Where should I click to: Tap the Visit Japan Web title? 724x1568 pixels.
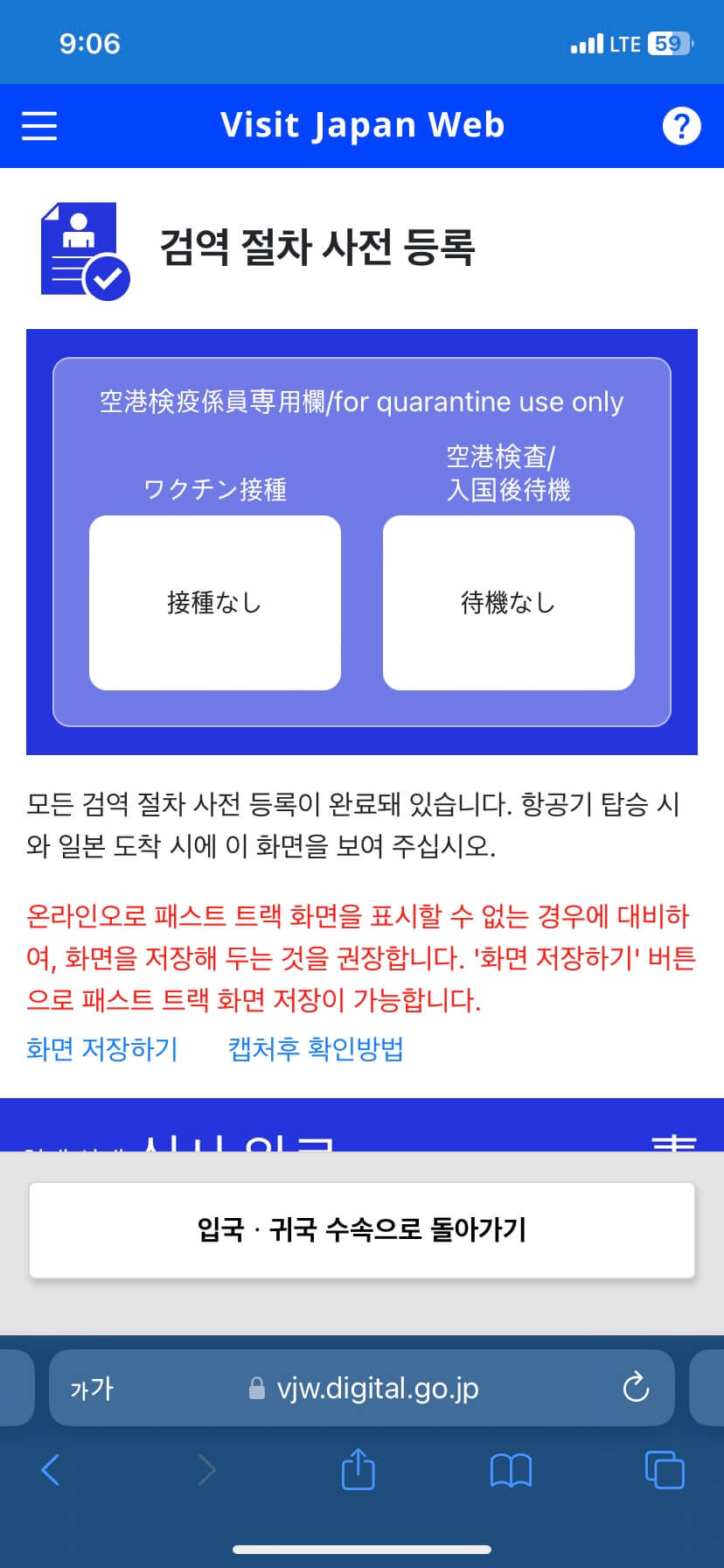point(362,125)
